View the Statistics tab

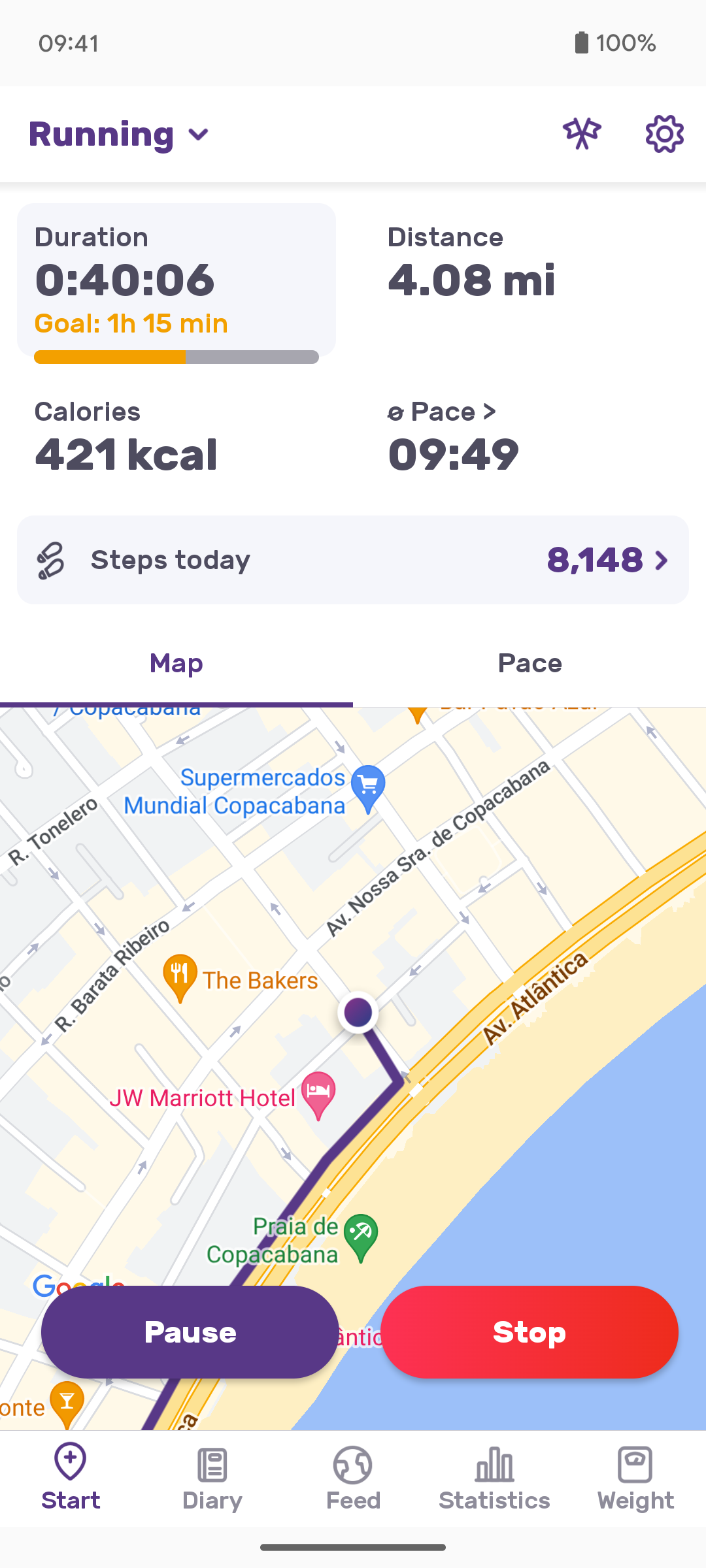click(x=494, y=1479)
